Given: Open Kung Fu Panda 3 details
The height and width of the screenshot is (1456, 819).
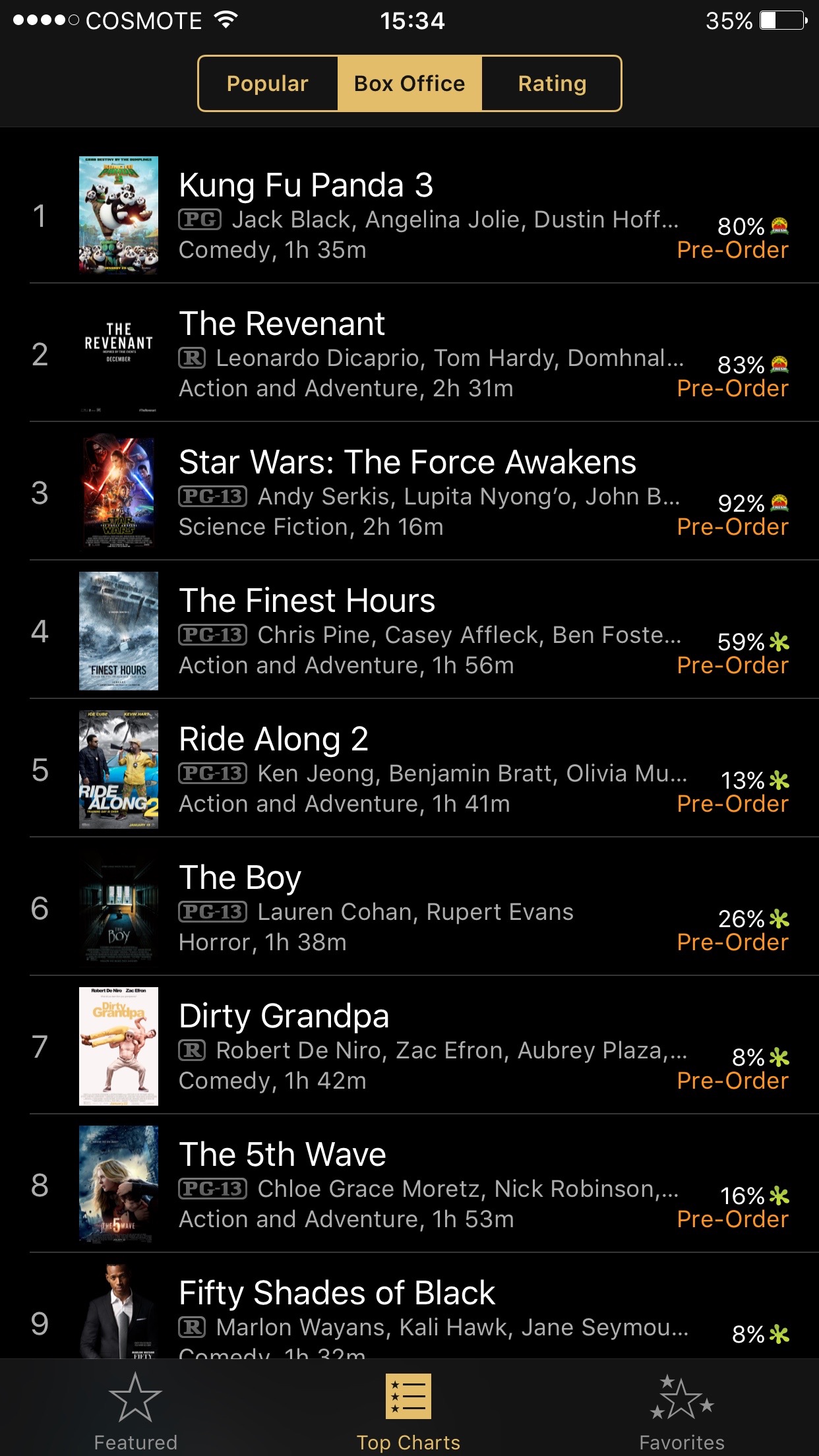Looking at the screenshot, I should point(306,185).
